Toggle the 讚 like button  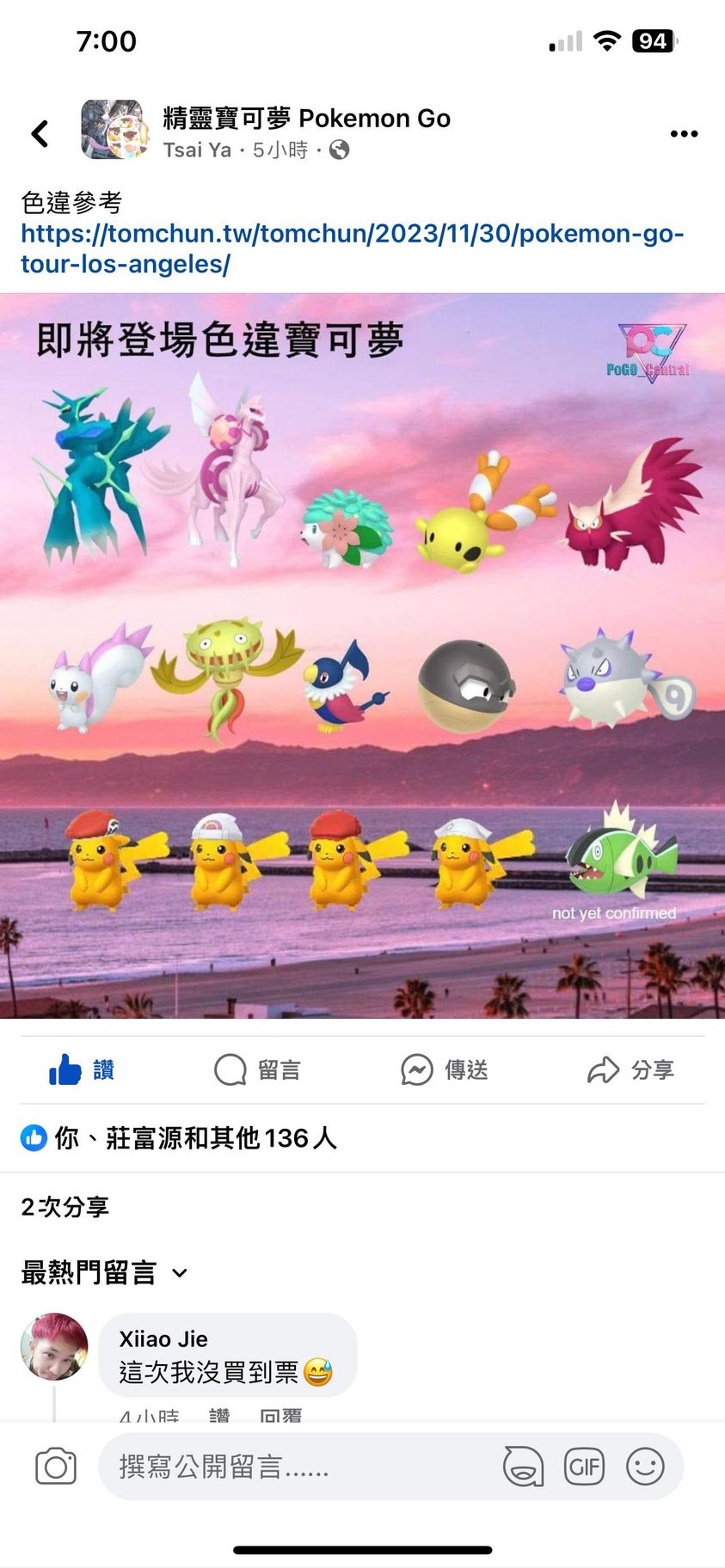click(83, 1069)
